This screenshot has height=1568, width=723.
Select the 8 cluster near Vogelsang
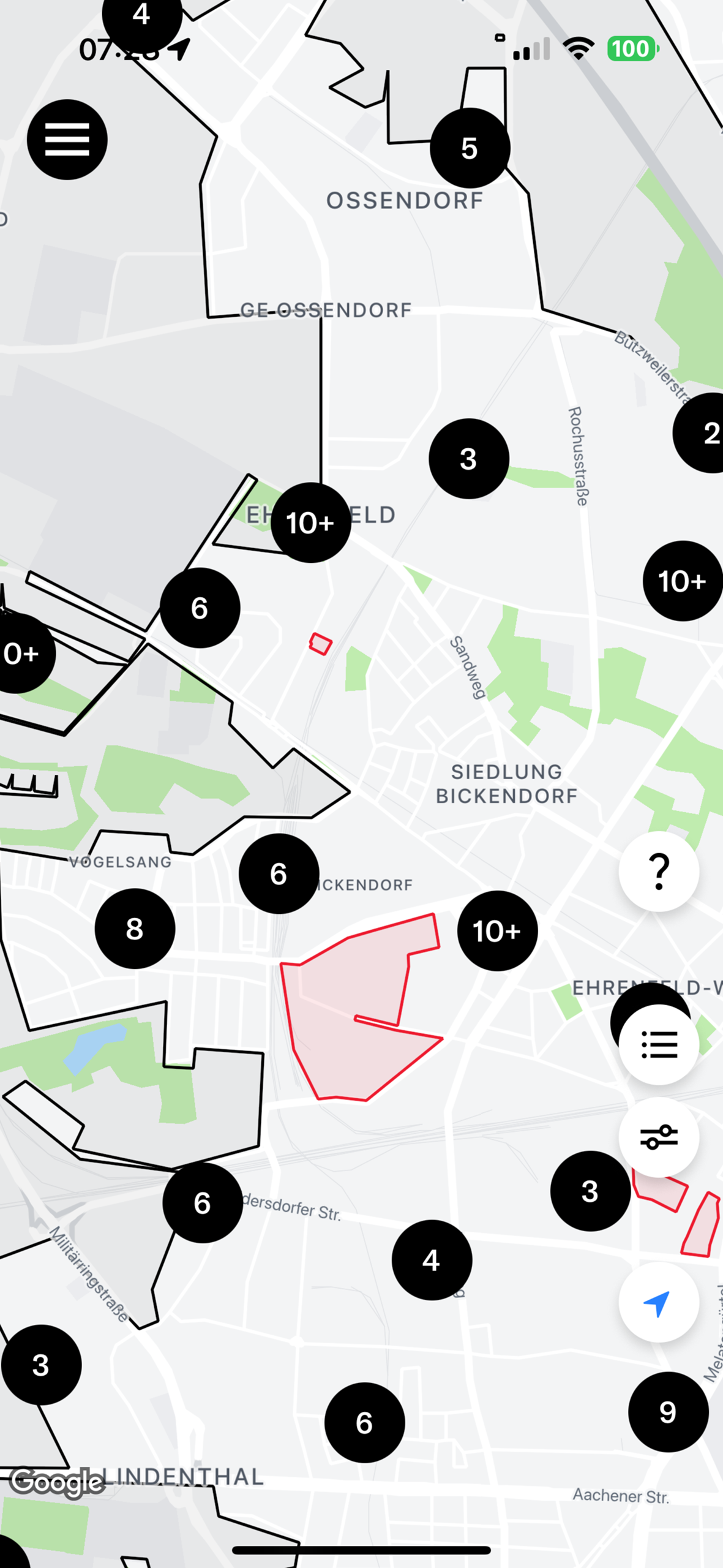pyautogui.click(x=135, y=929)
